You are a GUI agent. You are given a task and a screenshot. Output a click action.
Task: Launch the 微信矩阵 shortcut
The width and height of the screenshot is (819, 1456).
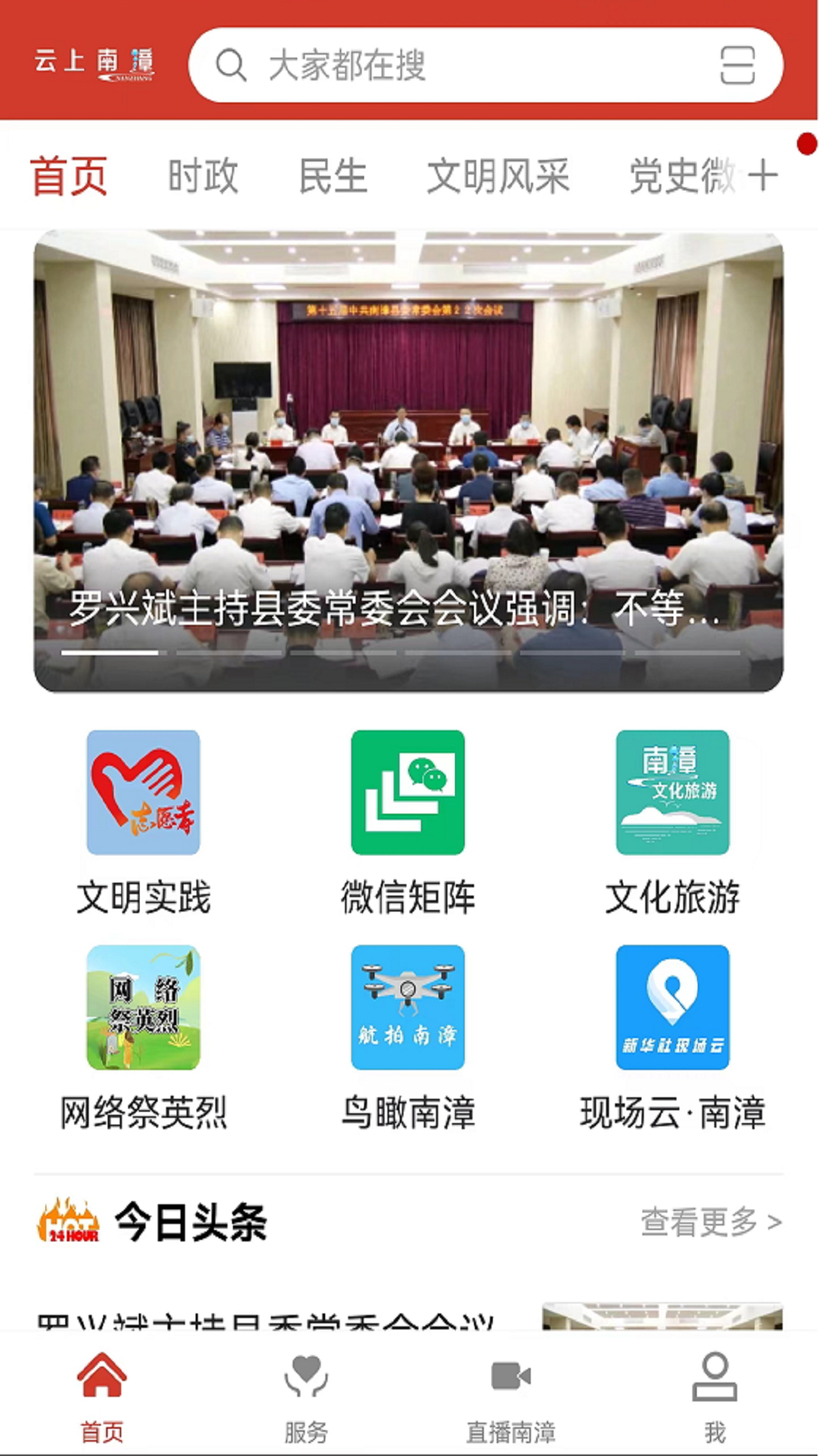408,823
